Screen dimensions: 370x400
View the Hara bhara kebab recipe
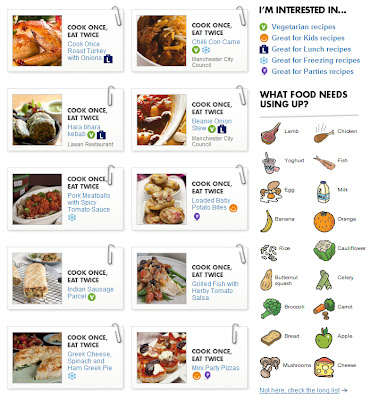click(84, 130)
